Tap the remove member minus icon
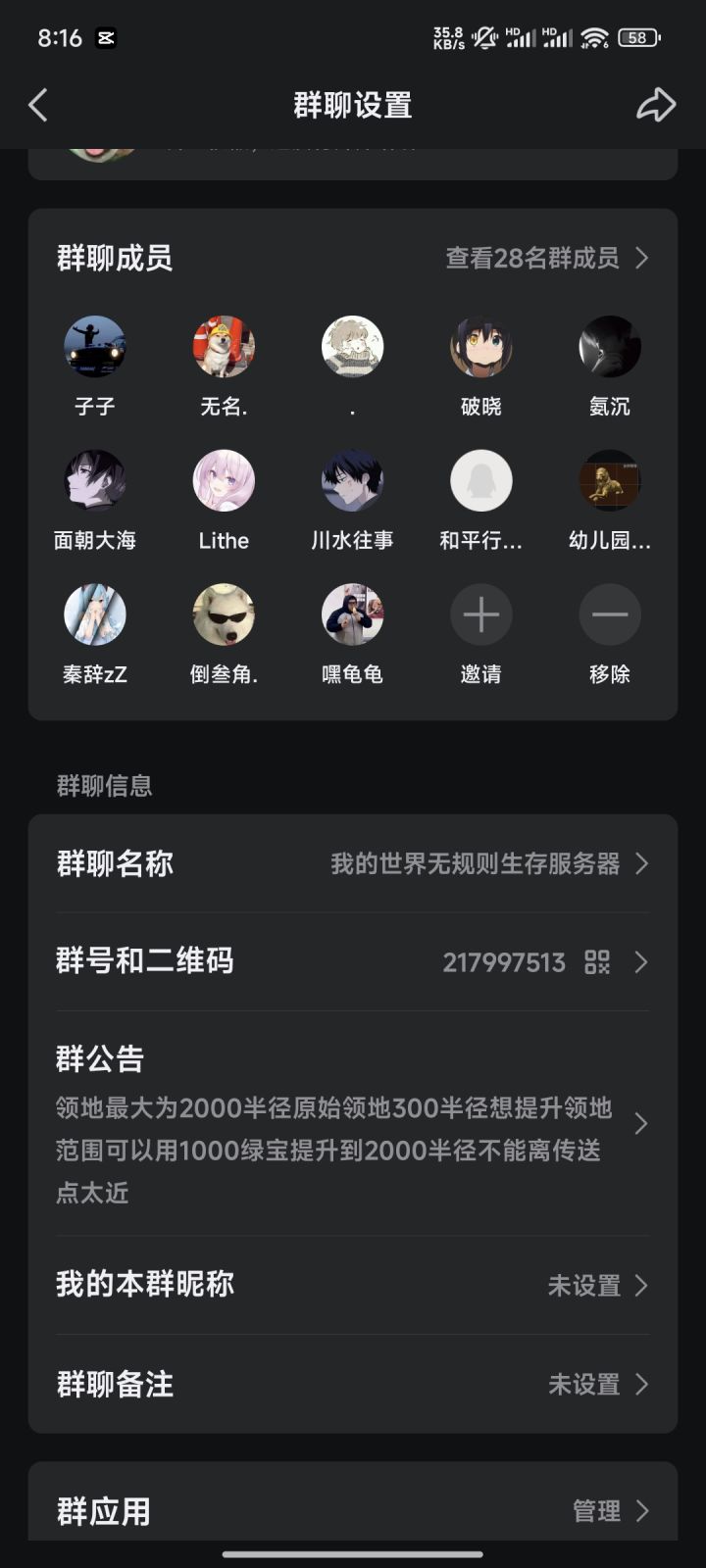This screenshot has height=1568, width=706. [610, 614]
